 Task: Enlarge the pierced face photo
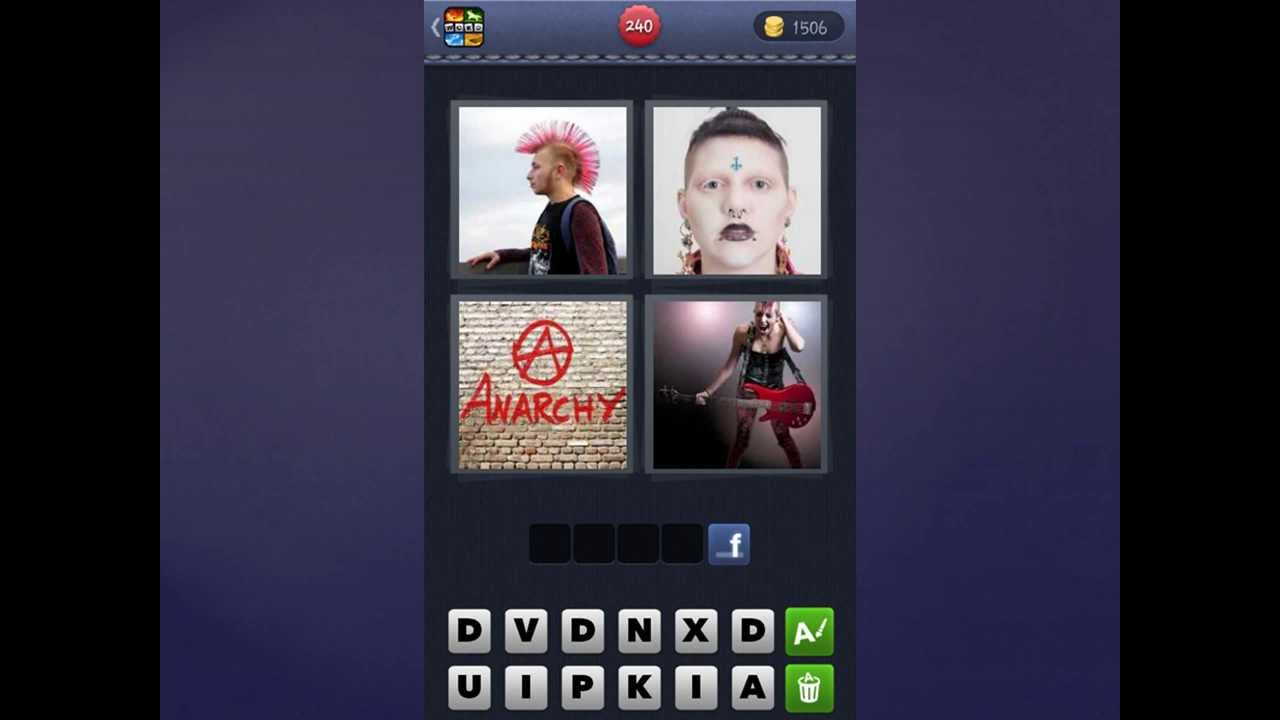[x=737, y=190]
